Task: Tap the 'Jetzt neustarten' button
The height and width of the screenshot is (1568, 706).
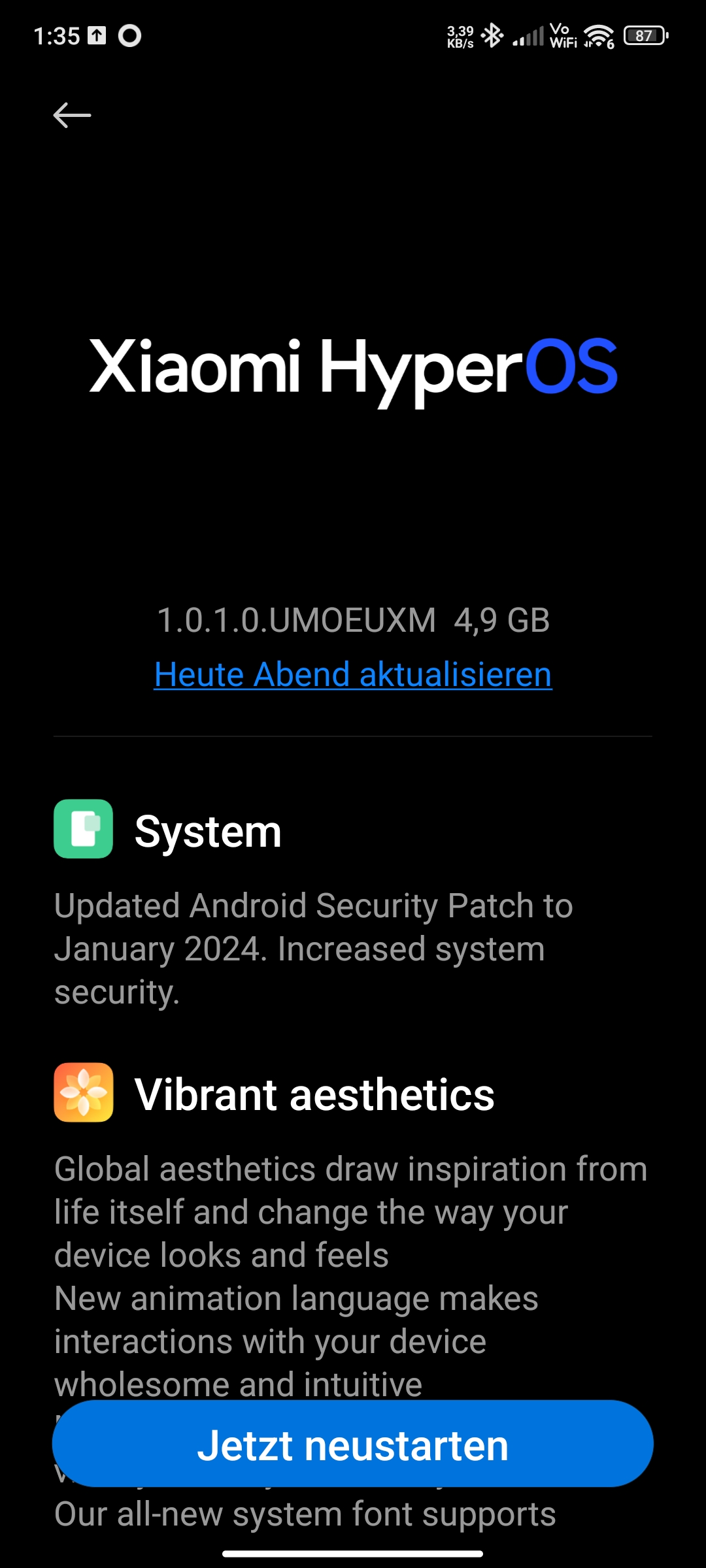Action: [x=353, y=1445]
